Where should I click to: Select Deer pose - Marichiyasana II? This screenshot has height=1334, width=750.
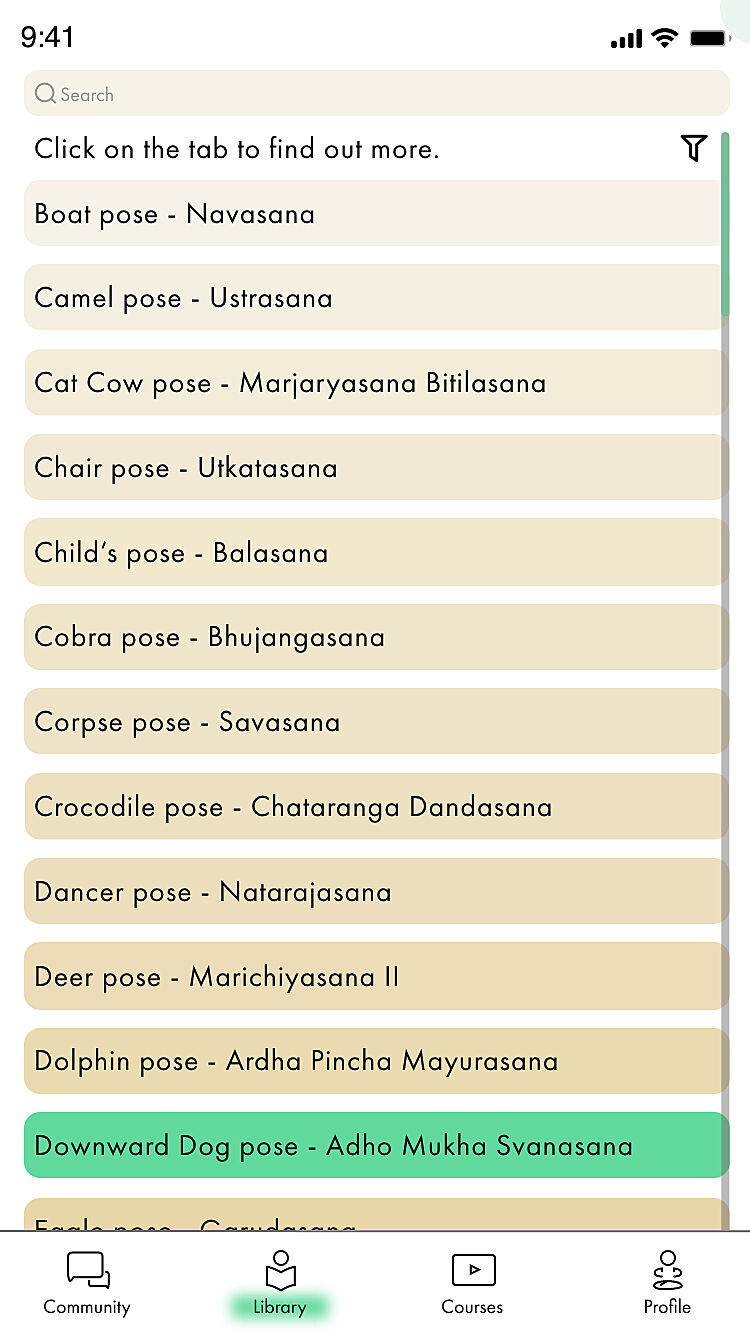click(x=376, y=976)
